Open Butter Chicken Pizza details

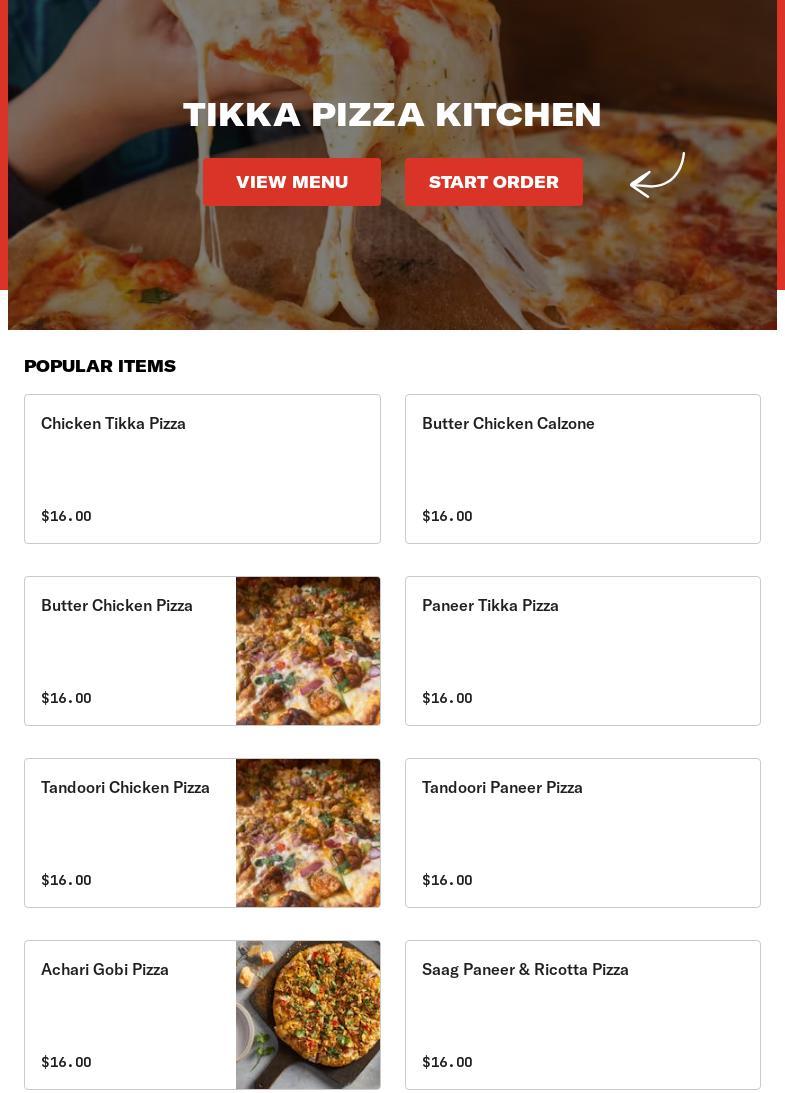(202, 651)
